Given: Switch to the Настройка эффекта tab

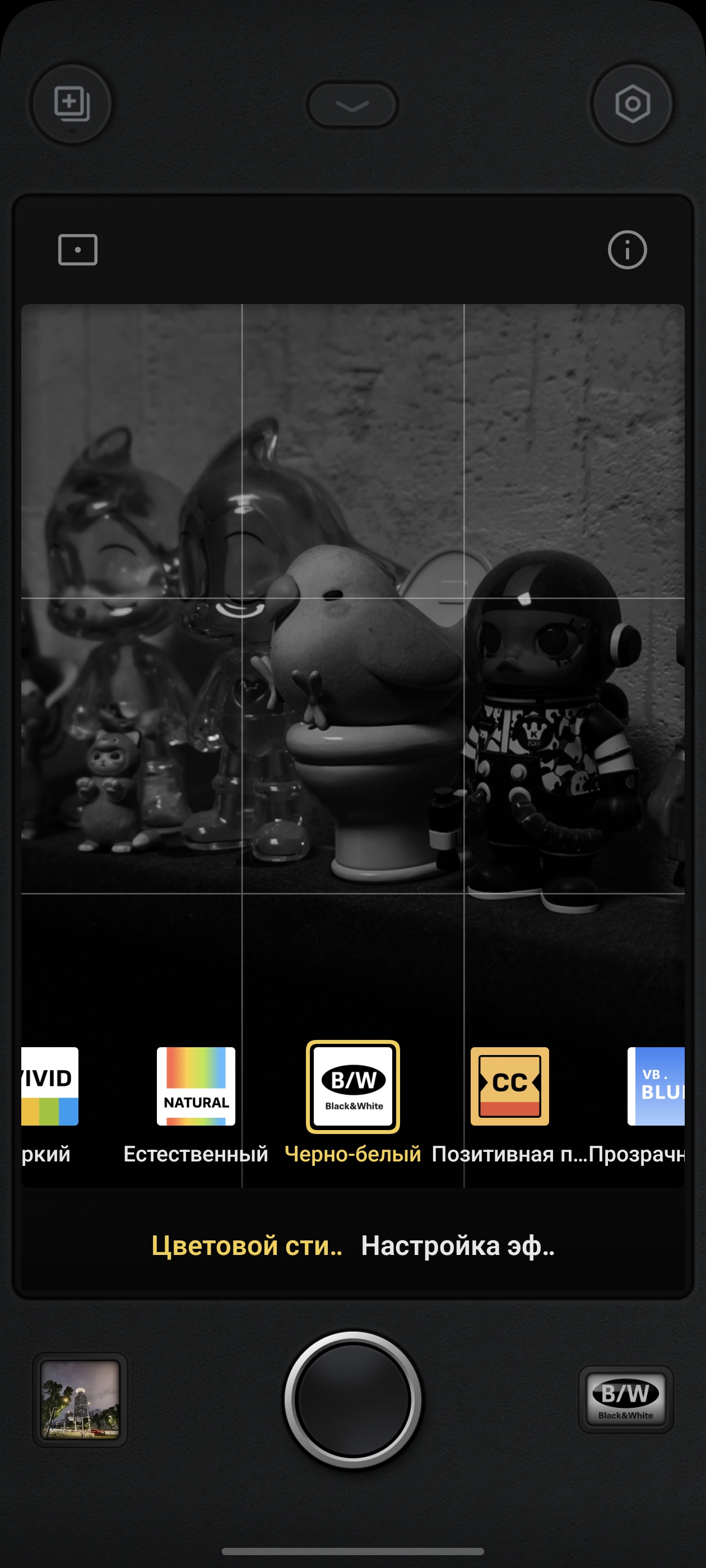Looking at the screenshot, I should pyautogui.click(x=457, y=1245).
